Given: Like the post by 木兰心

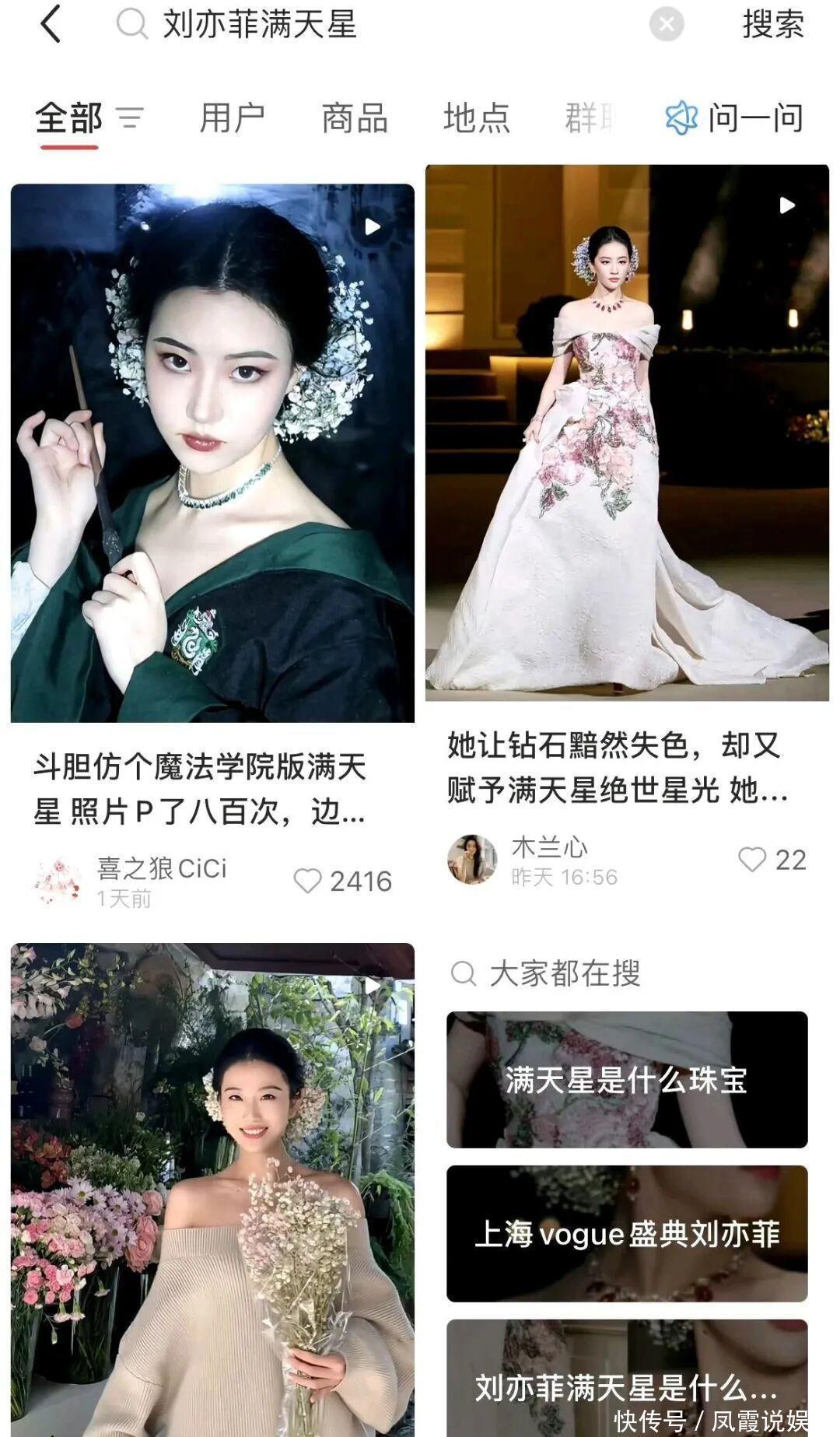Looking at the screenshot, I should tap(752, 860).
